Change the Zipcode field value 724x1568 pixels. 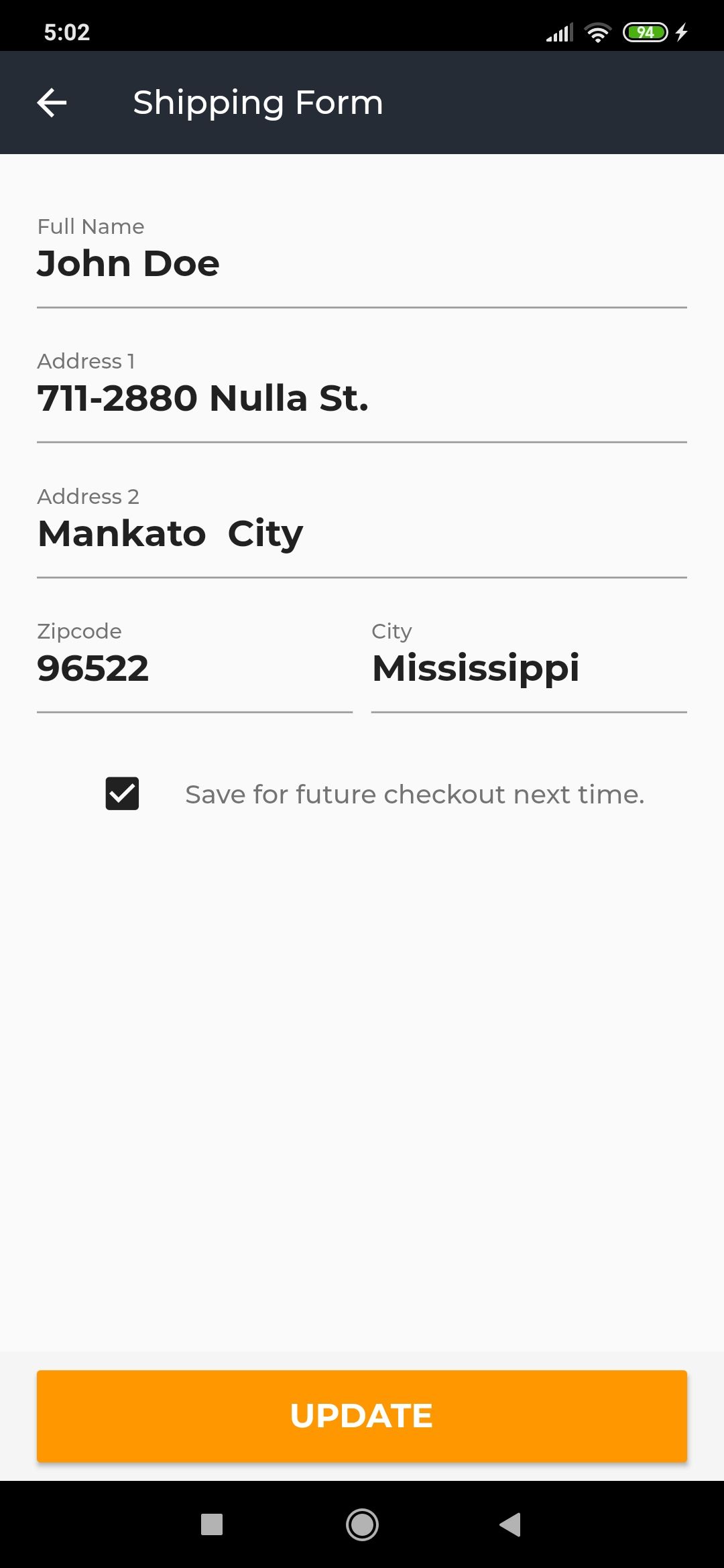coord(194,668)
